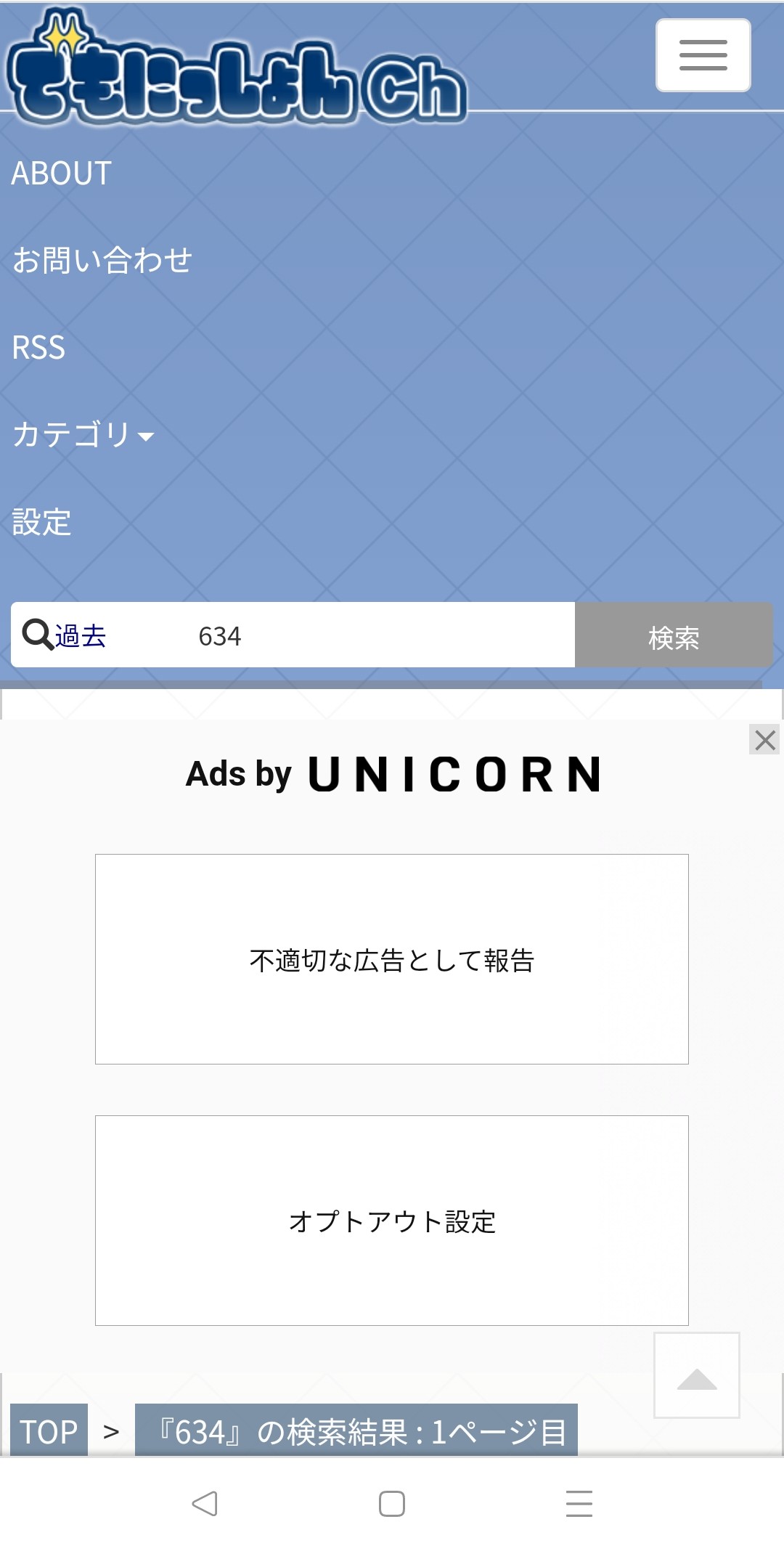Open the RSS feed link

click(x=38, y=348)
